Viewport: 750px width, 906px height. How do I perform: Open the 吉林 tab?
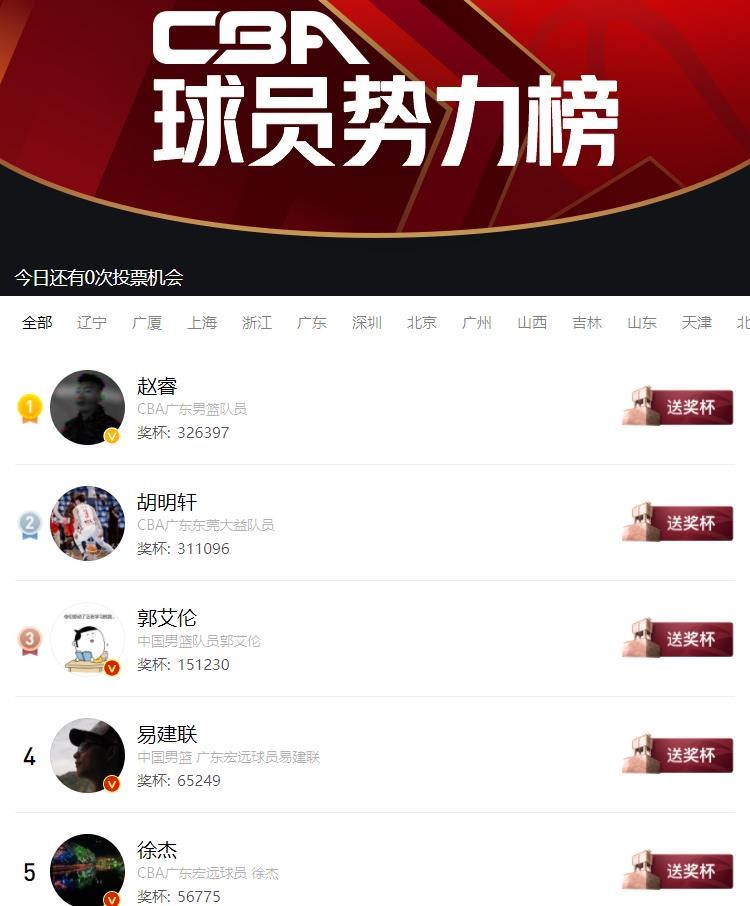(587, 323)
